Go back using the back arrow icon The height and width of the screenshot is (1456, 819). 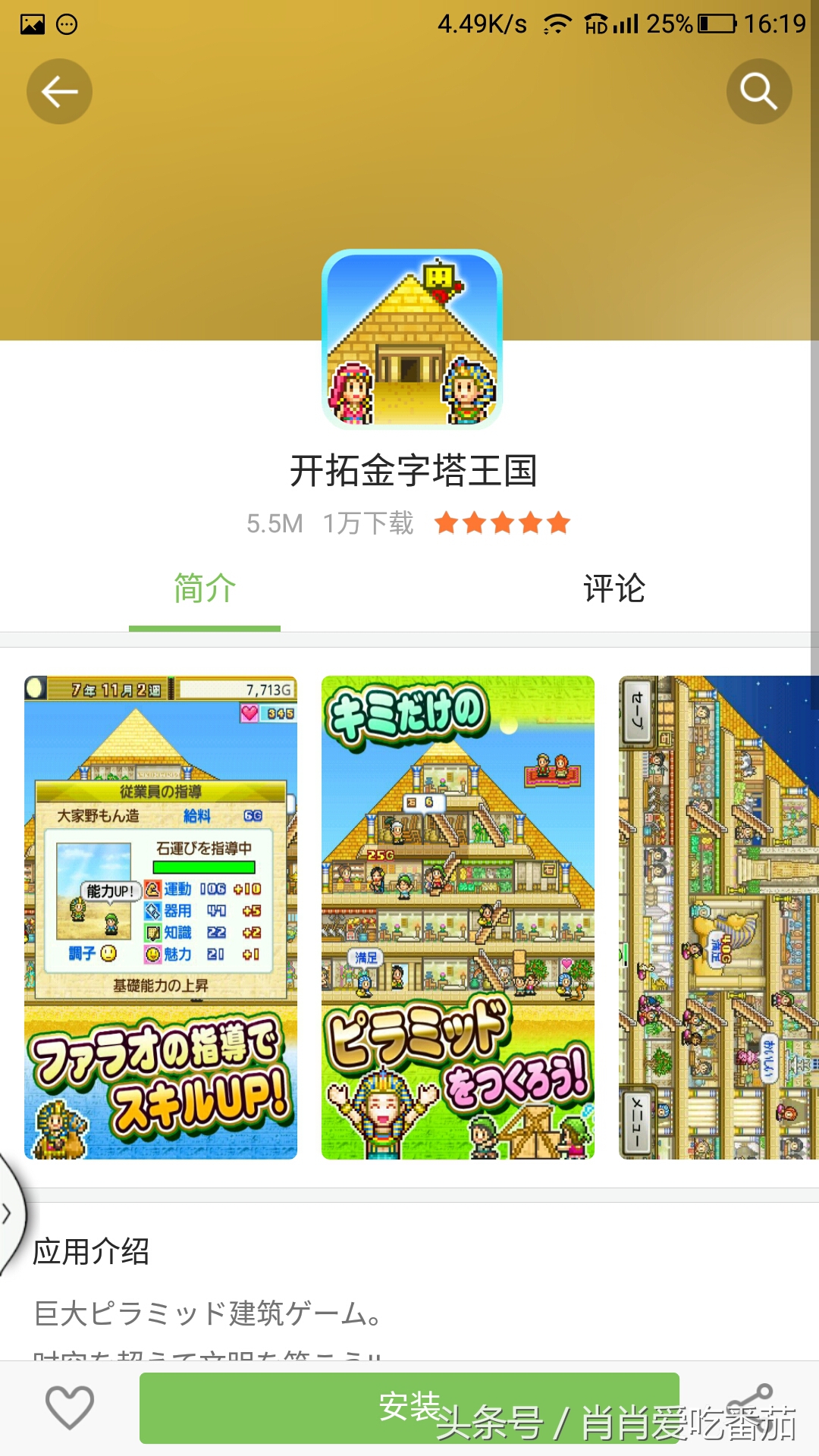pyautogui.click(x=59, y=91)
